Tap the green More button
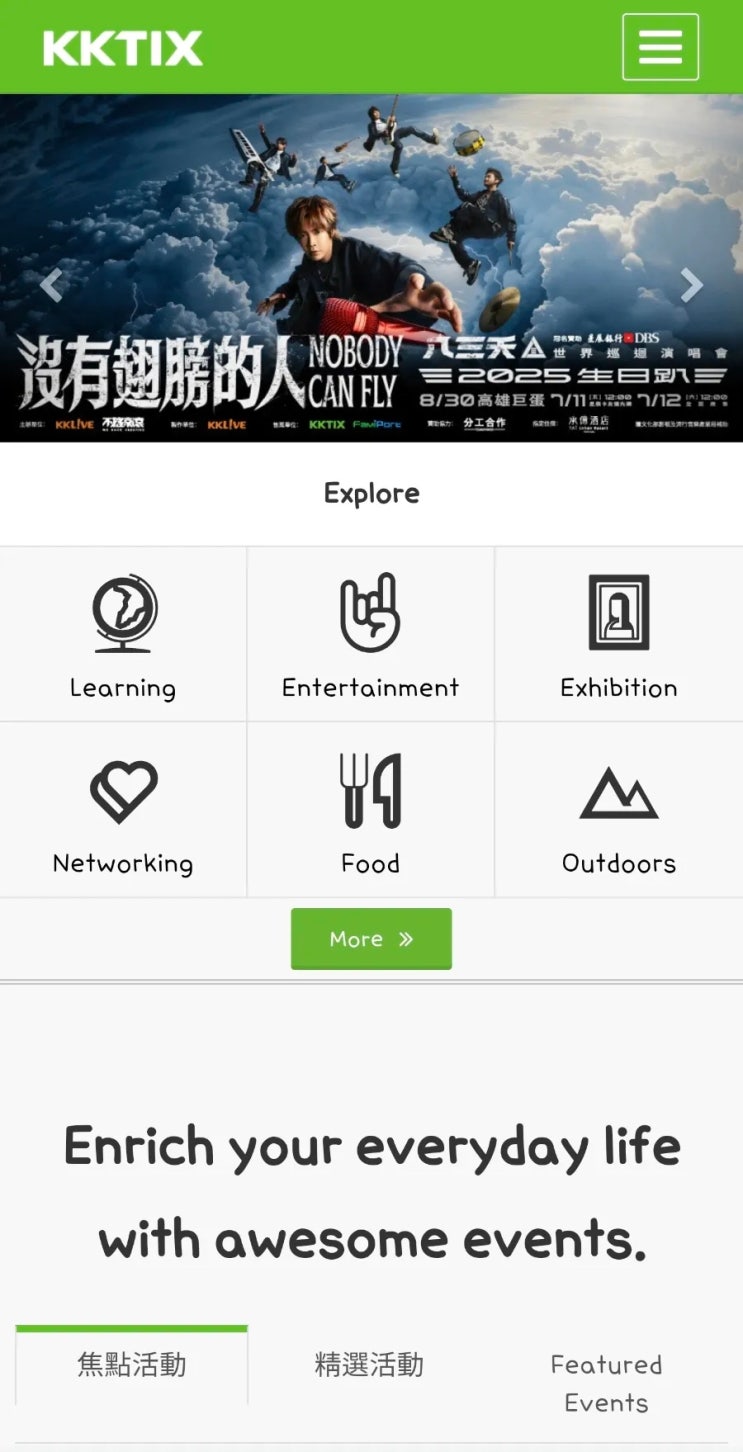Image resolution: width=743 pixels, height=1452 pixels. (x=371, y=939)
